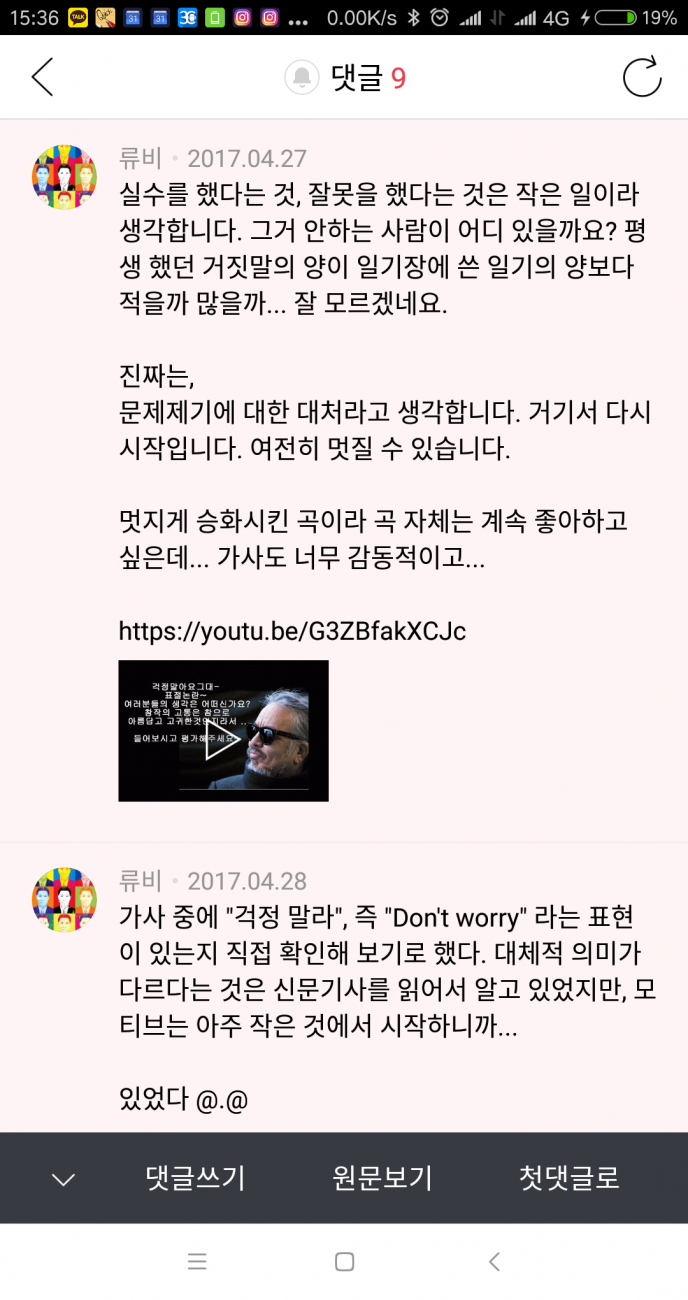Open the youtu.be/G3ZBfakXCJc link
The image size is (688, 1300).
292,631
